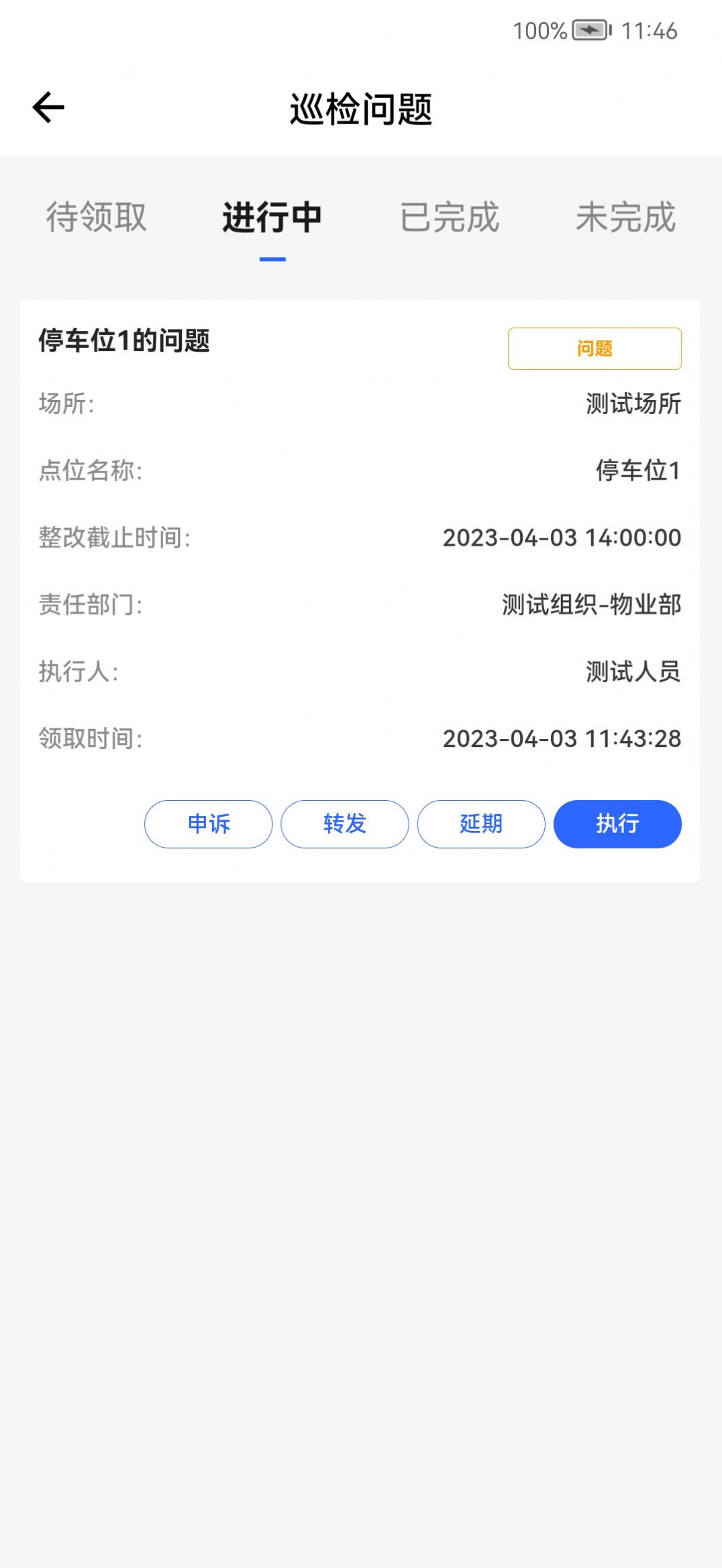
Task: Tap the clock showing 11:46
Action: (649, 31)
